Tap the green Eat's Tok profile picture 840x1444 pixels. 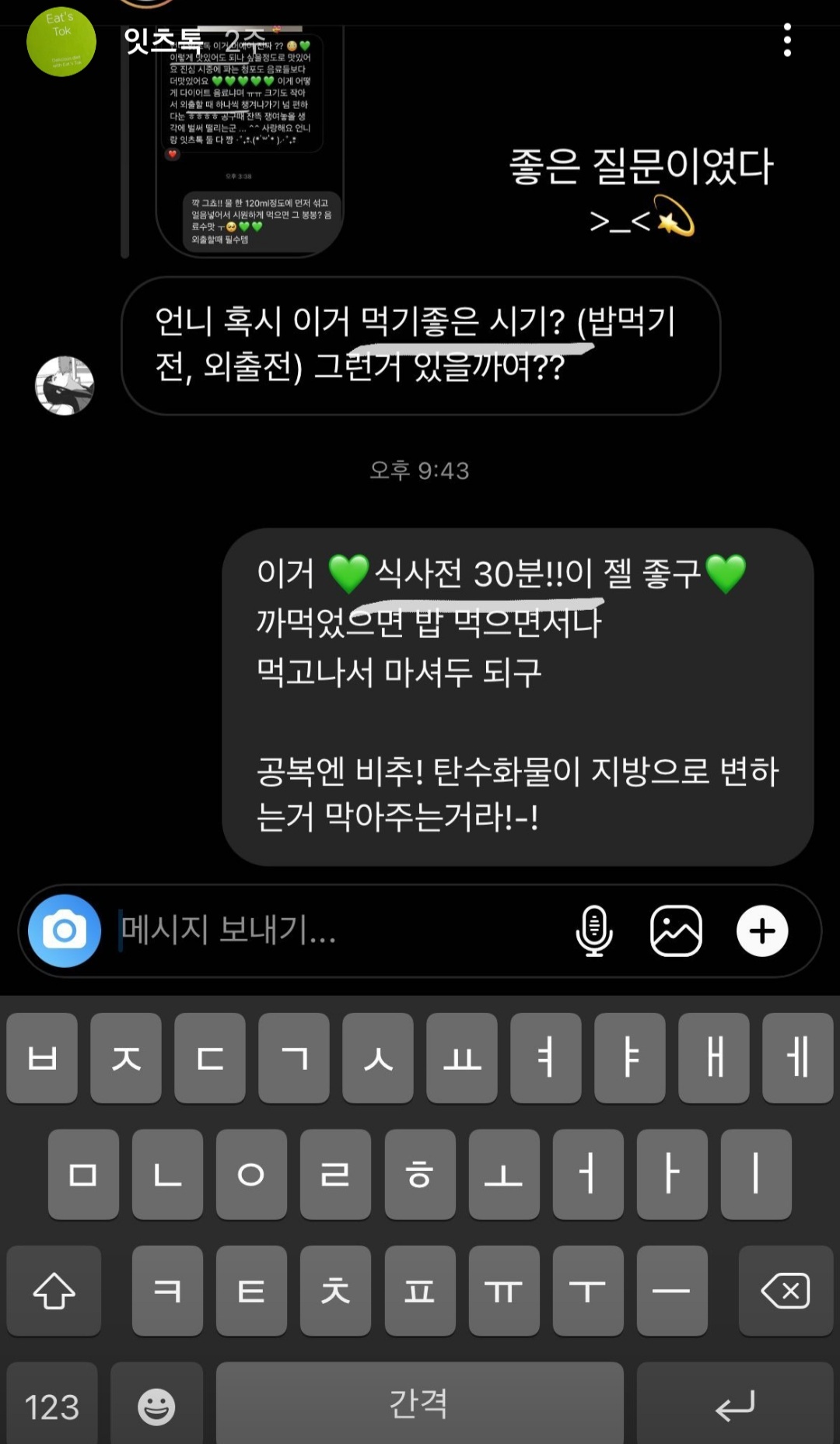[x=61, y=42]
